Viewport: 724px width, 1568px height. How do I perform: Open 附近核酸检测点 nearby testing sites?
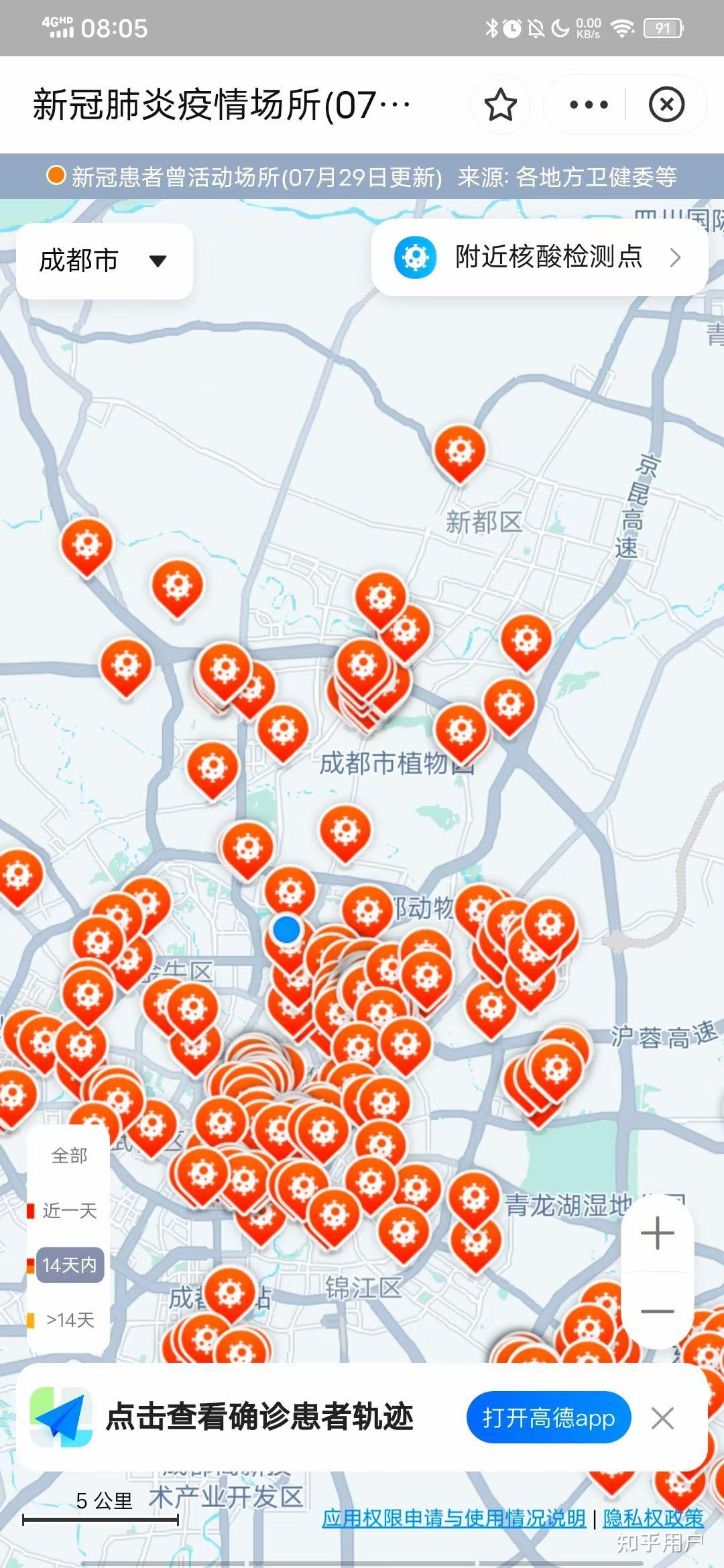coord(540,257)
